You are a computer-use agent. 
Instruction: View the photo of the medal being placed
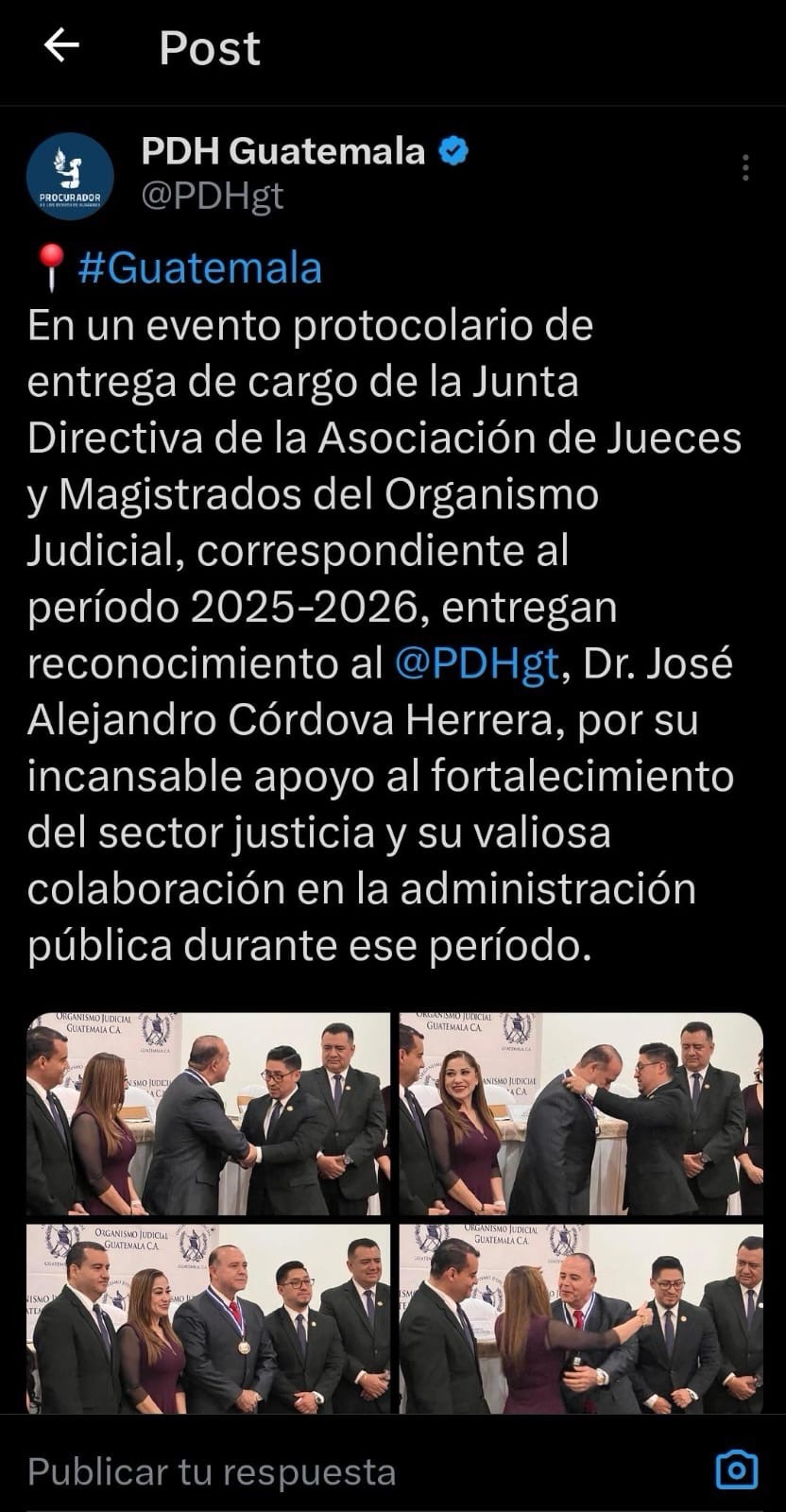coord(580,1114)
